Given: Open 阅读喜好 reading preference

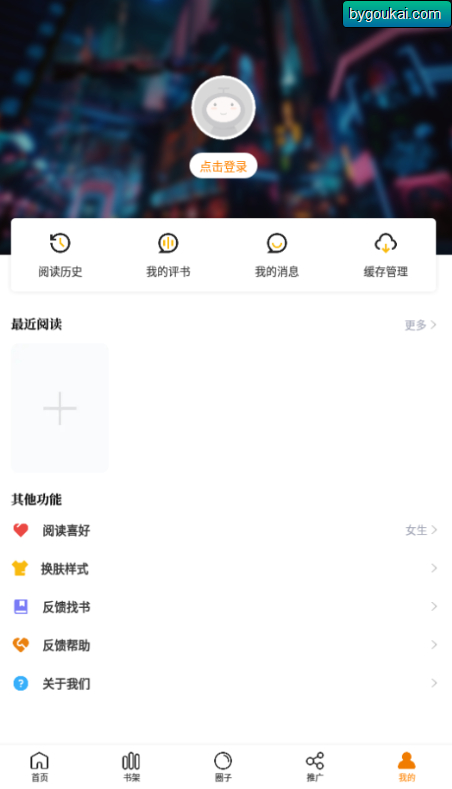Looking at the screenshot, I should (226, 530).
